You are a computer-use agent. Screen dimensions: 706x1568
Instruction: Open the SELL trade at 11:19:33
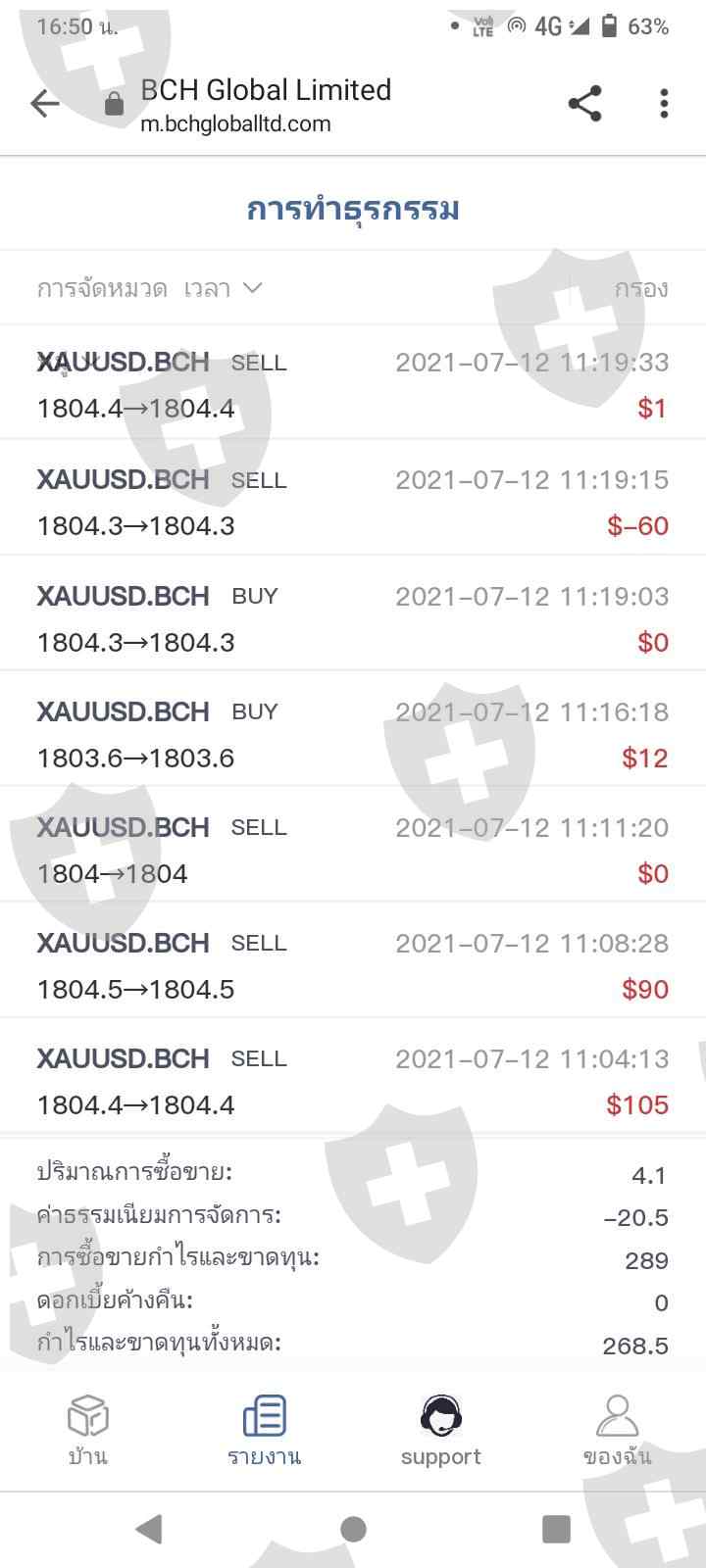353,384
